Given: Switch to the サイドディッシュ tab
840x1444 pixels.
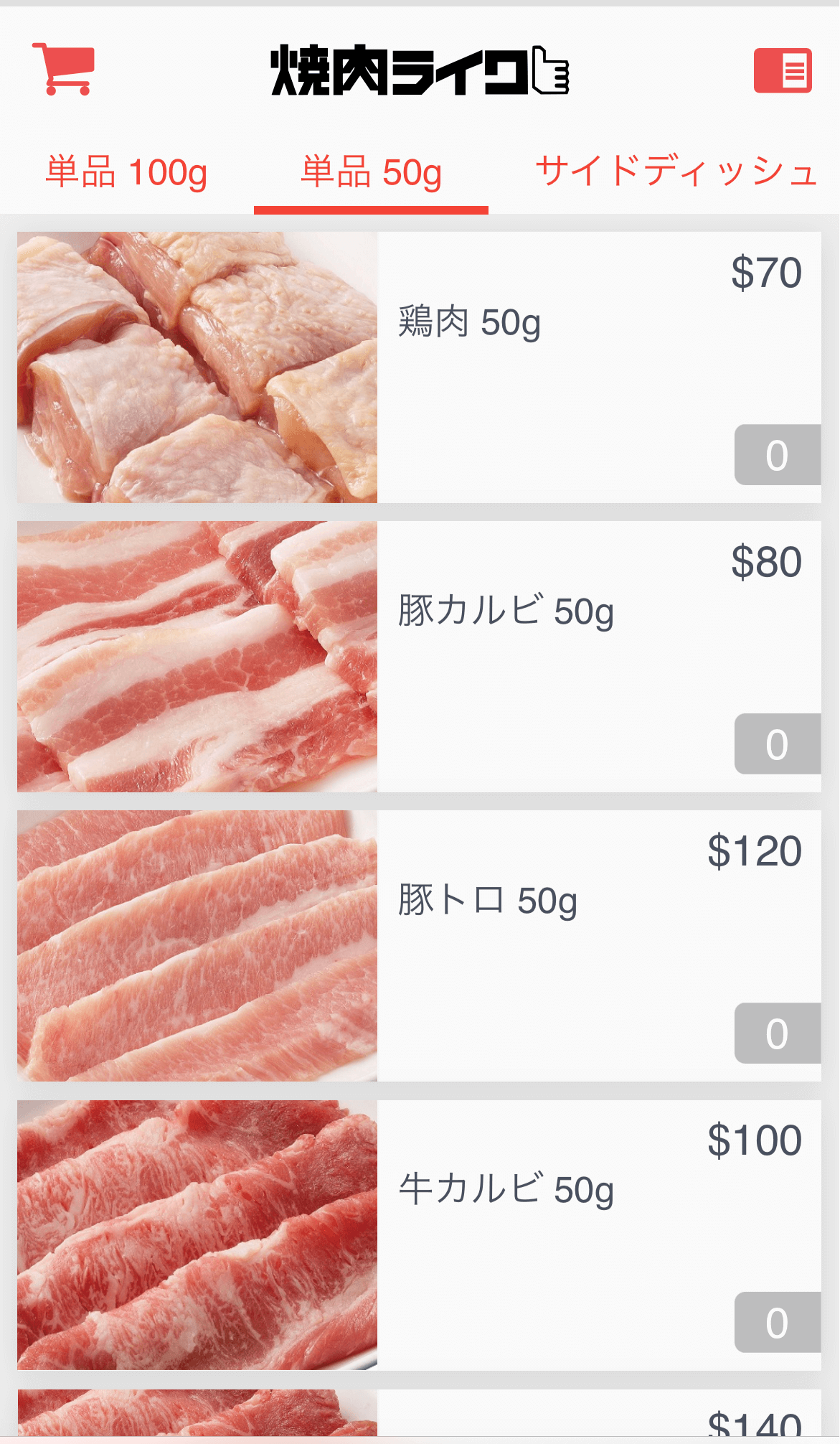Looking at the screenshot, I should pyautogui.click(x=676, y=173).
